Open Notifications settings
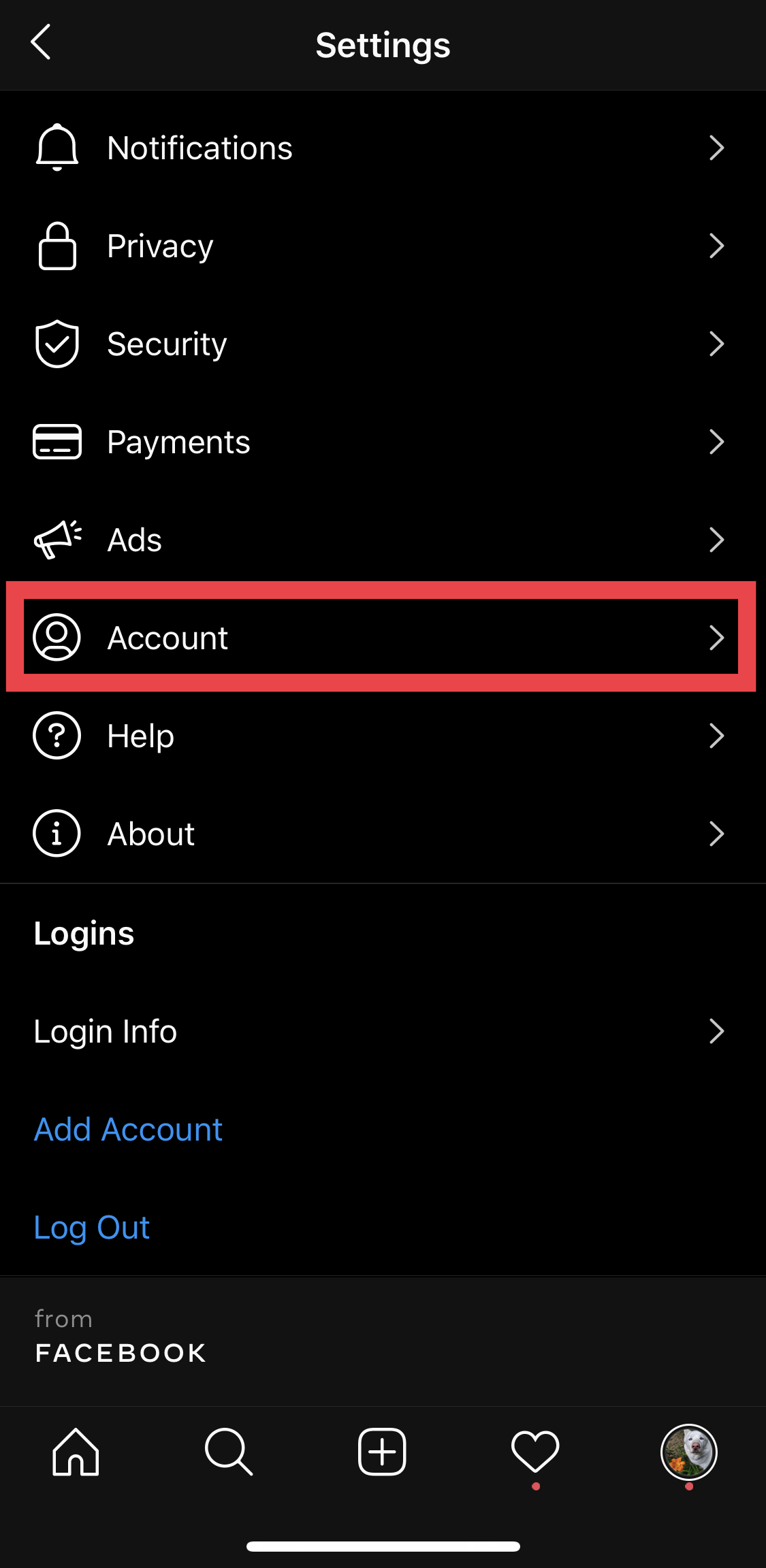This screenshot has width=766, height=1568. (200, 148)
